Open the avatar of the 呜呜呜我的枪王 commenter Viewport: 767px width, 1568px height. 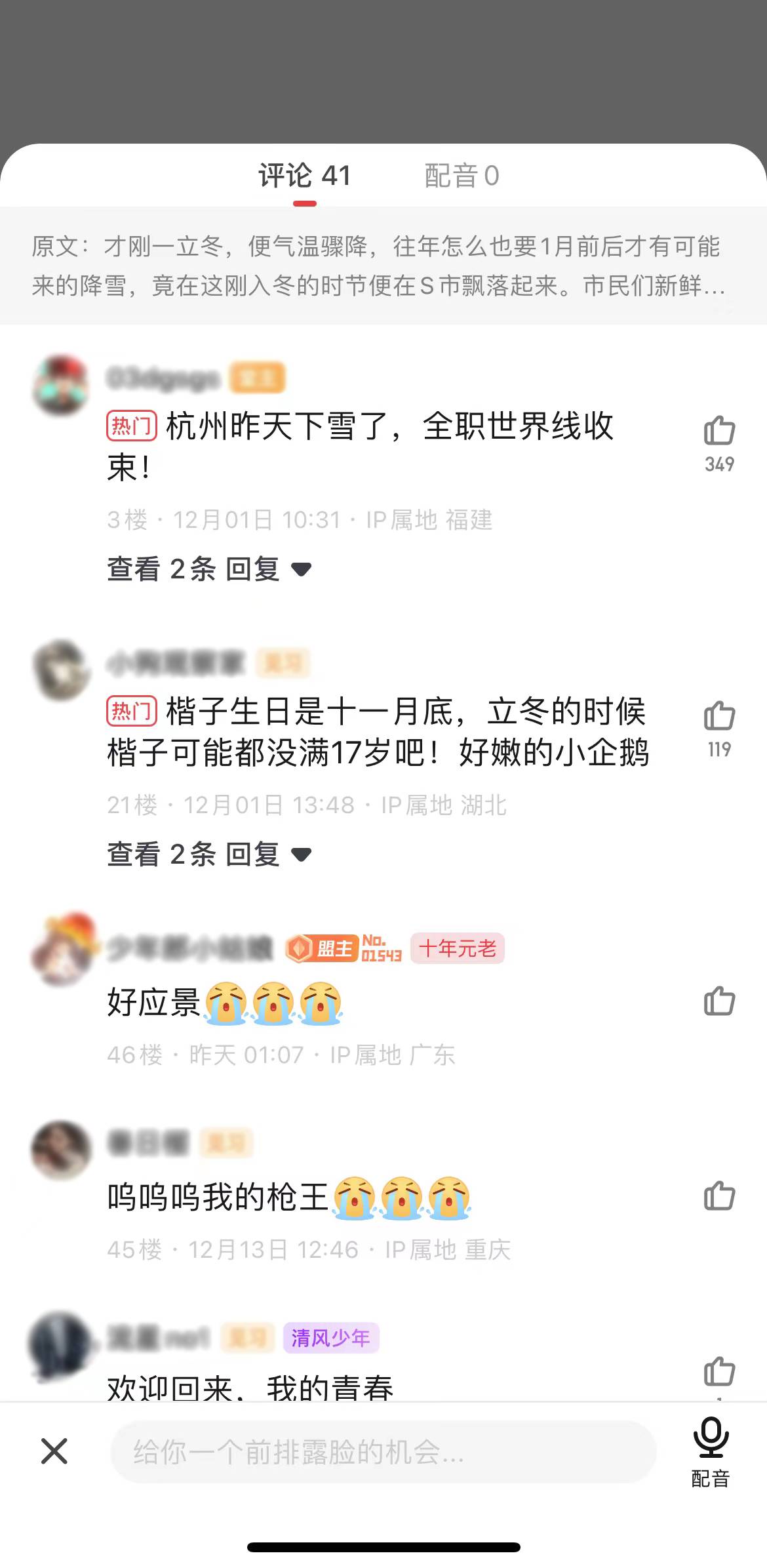[62, 1150]
